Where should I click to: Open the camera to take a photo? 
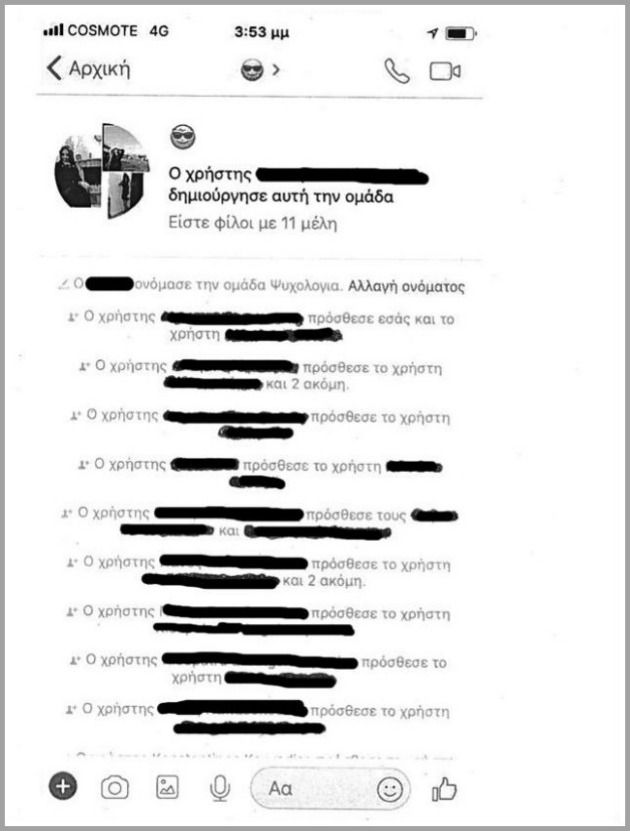tap(115, 788)
